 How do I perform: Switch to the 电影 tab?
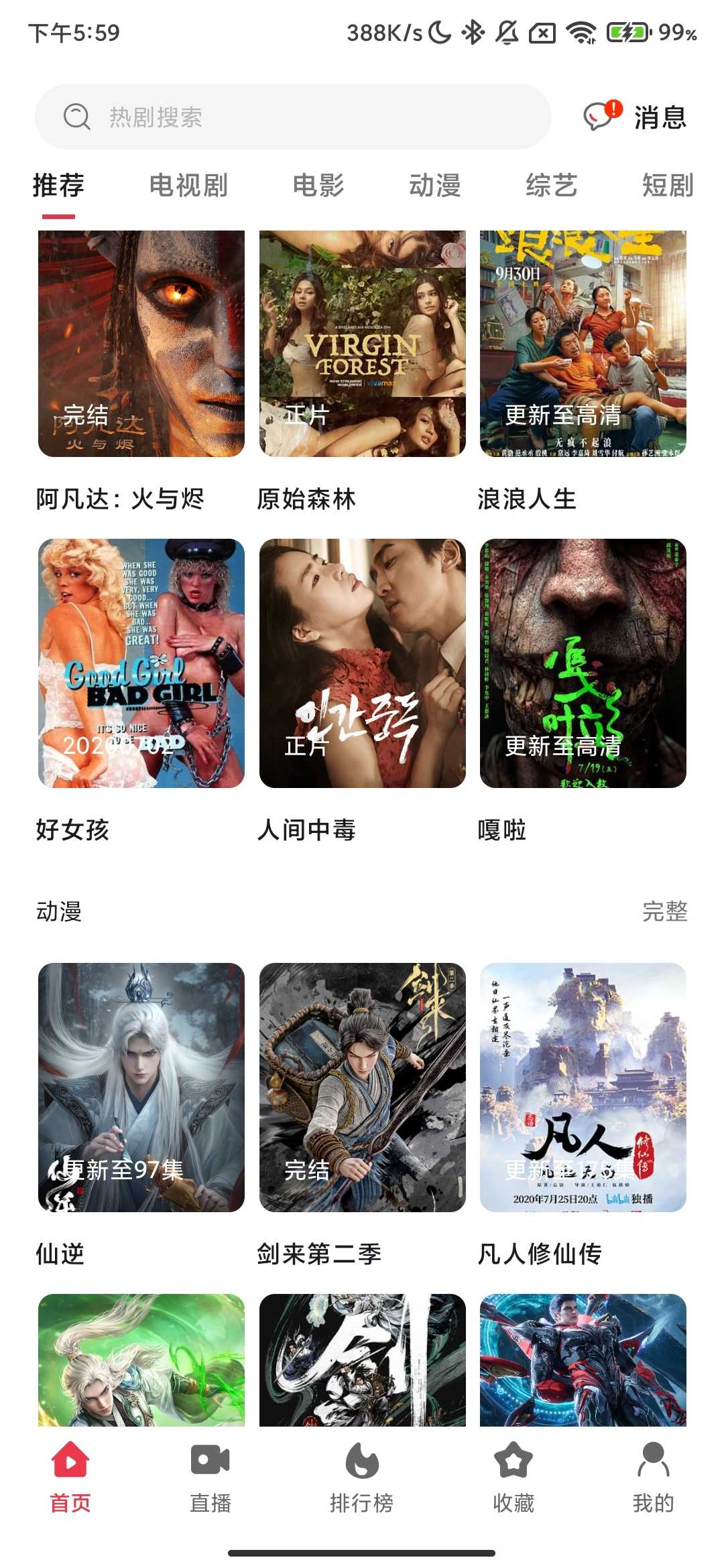318,185
